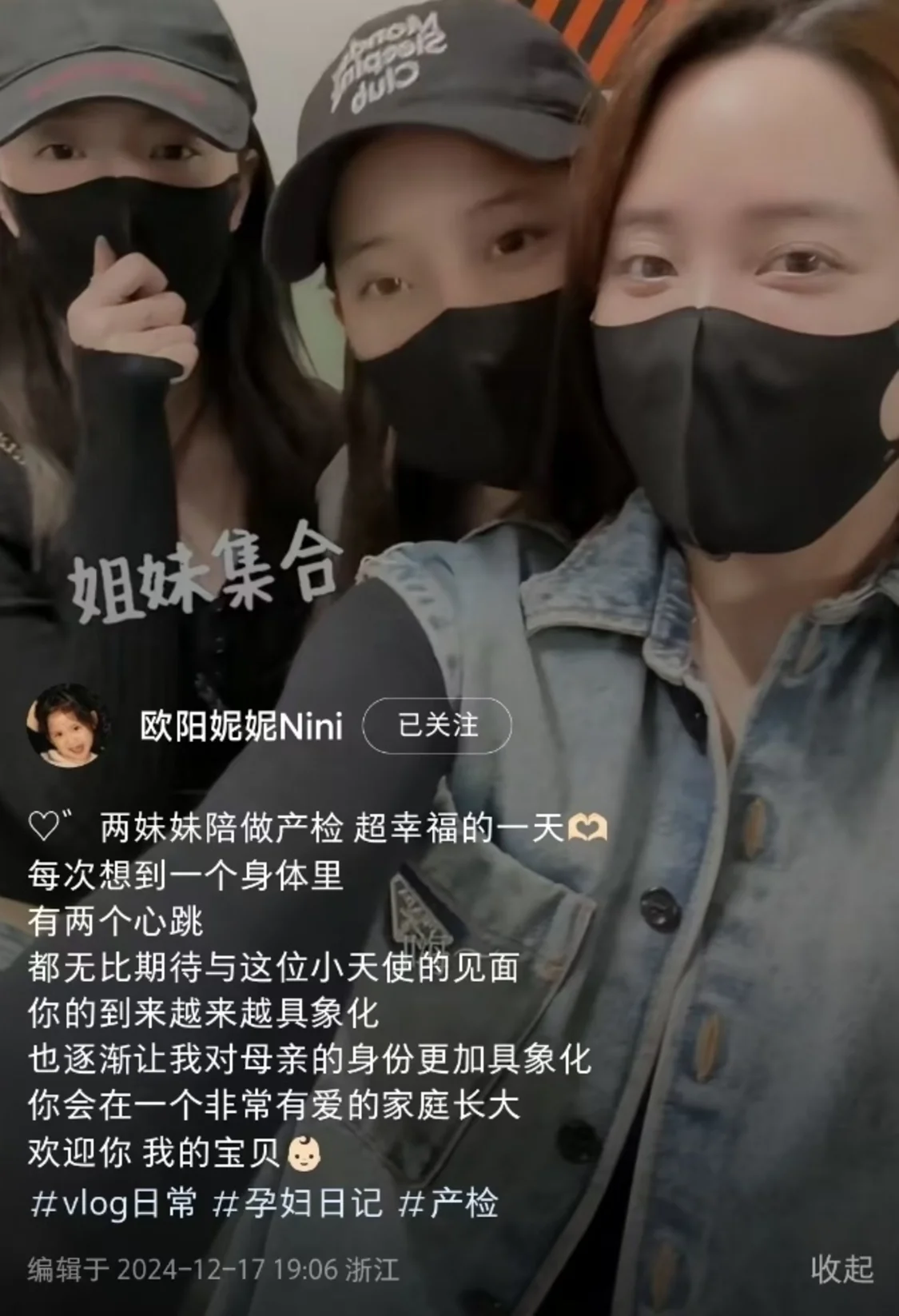Open the #孕妇日记 hashtag

coord(298,1203)
